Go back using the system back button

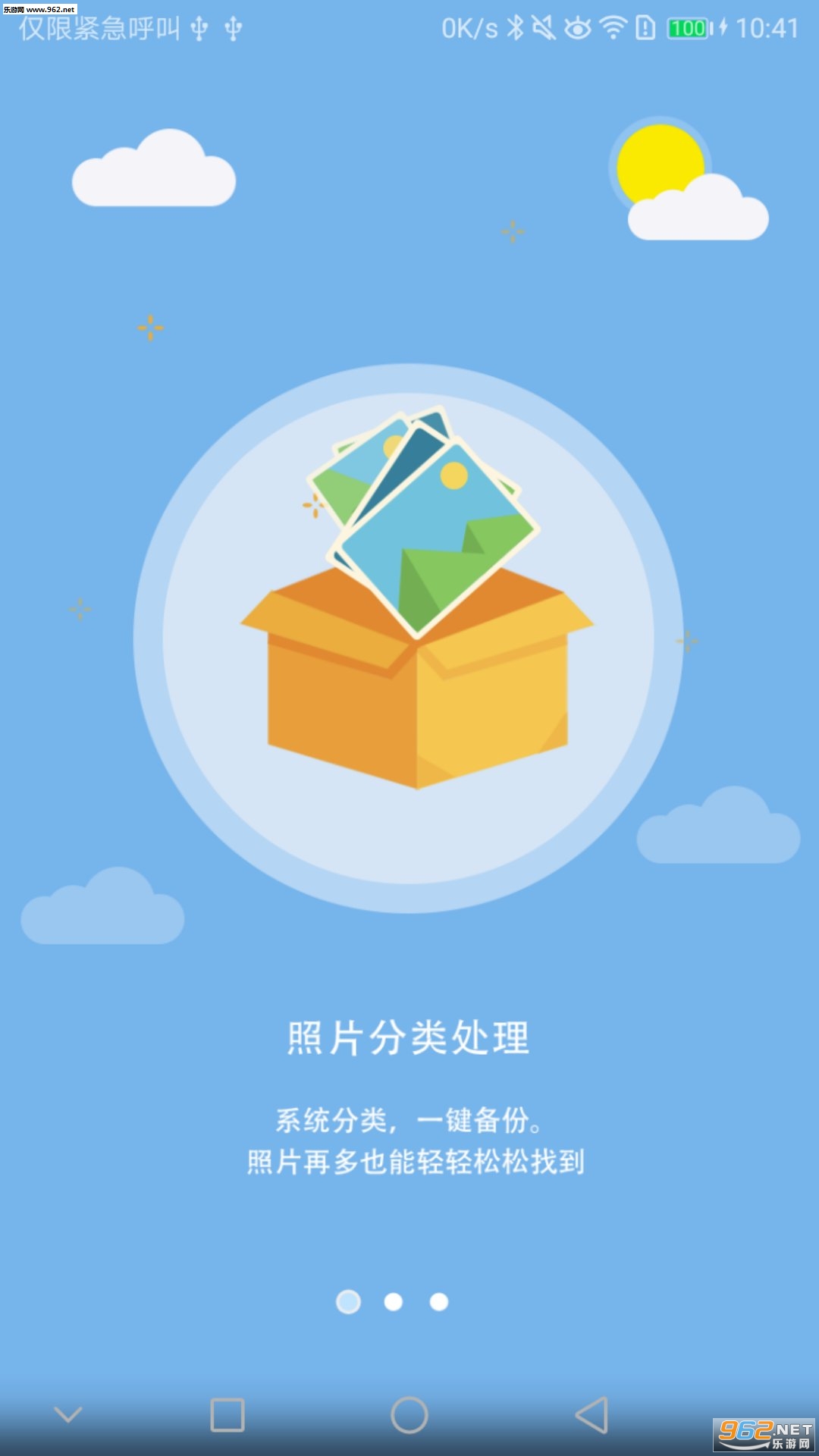tap(592, 1415)
